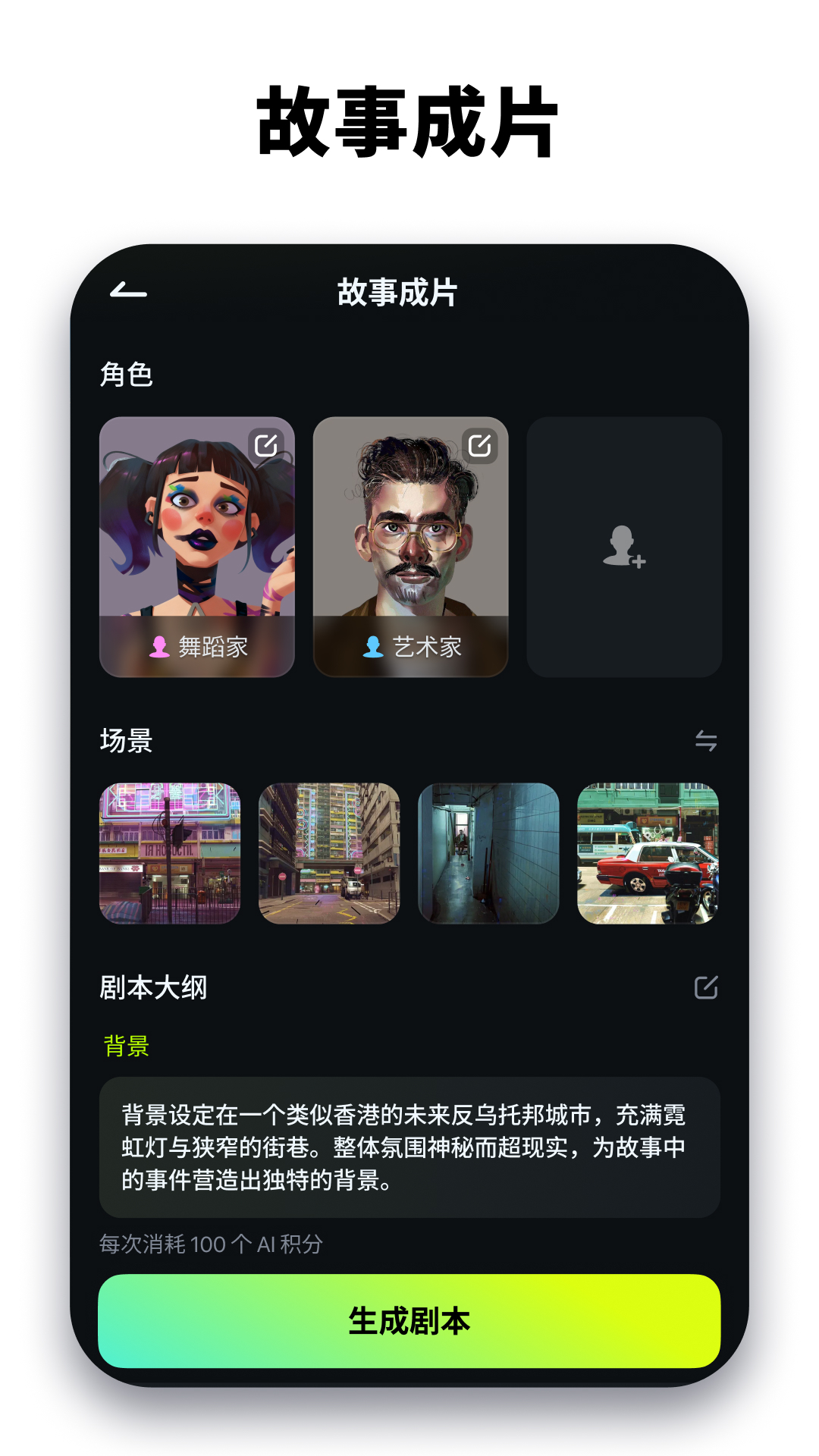Open the red taxi street scene

coord(648,853)
